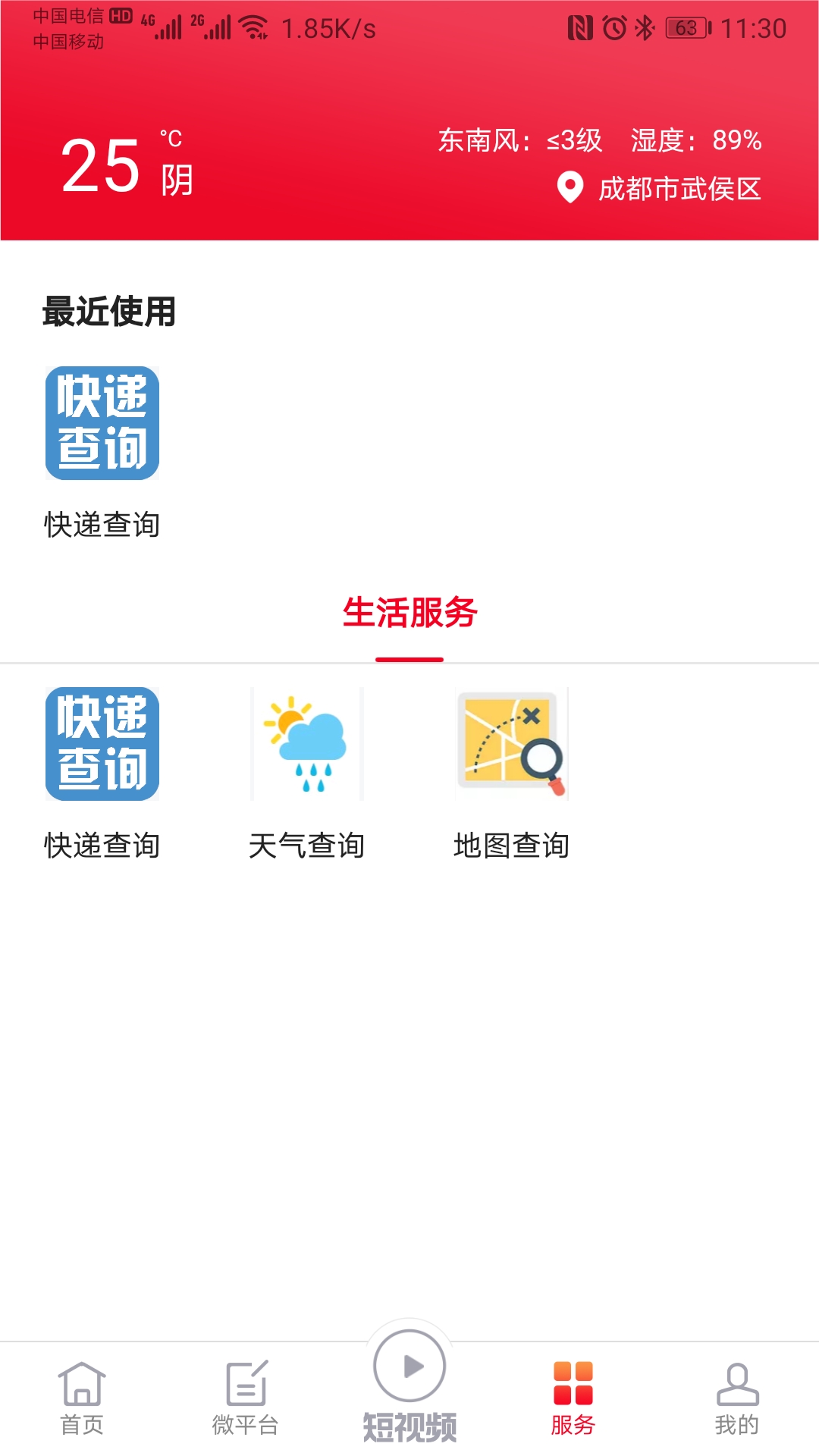
Task: Tap the 阴 weather condition label
Action: (x=176, y=180)
